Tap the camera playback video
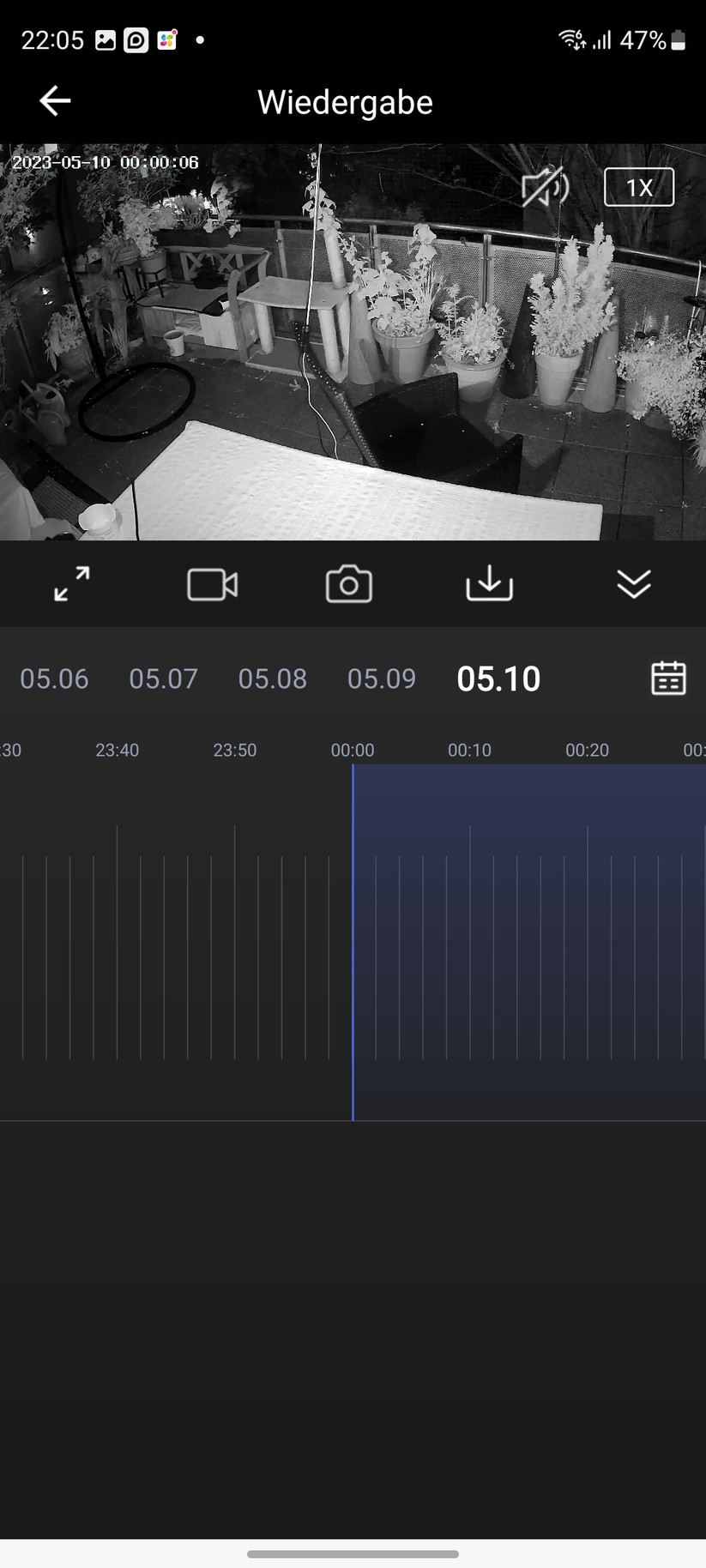This screenshot has height=1568, width=706. [x=353, y=343]
